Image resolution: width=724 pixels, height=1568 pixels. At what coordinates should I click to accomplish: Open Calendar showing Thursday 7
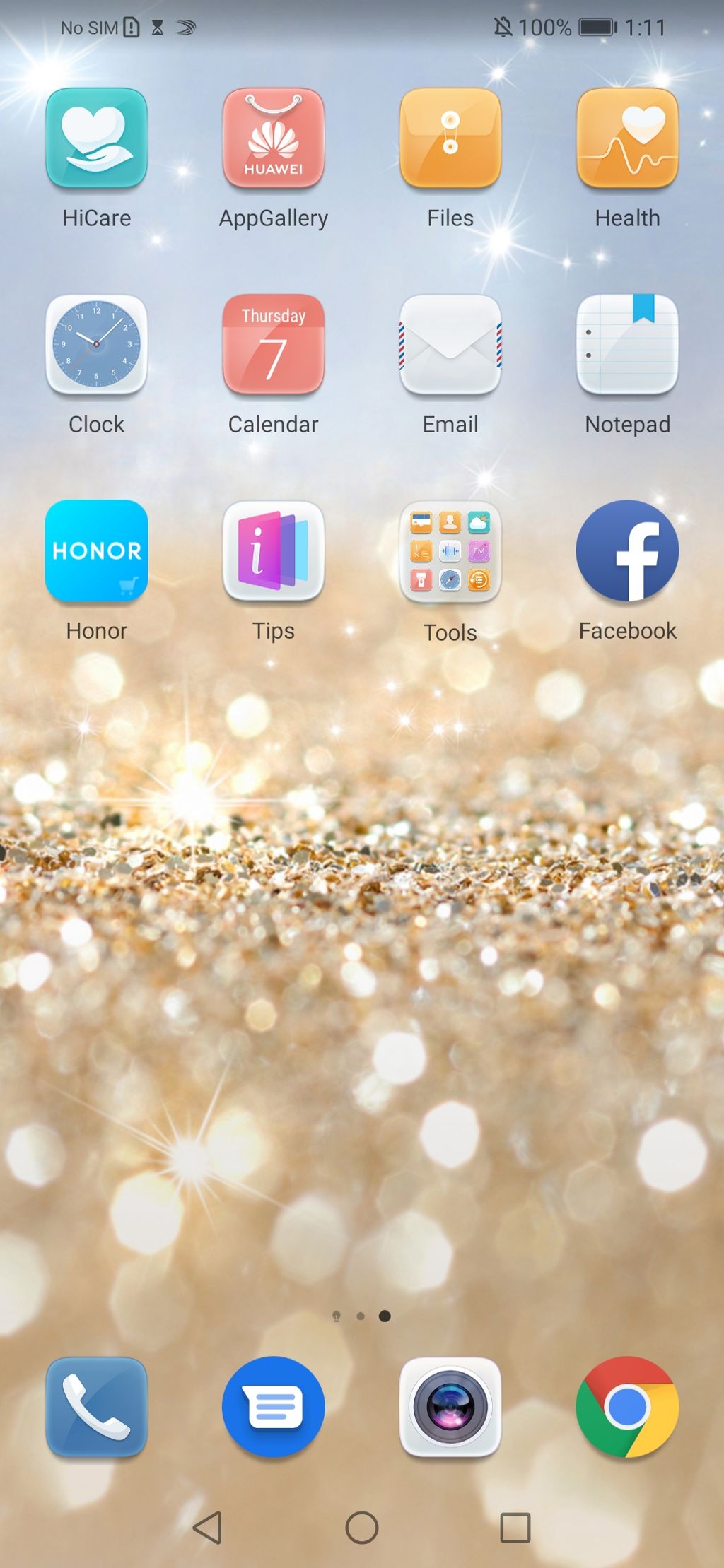tap(273, 344)
